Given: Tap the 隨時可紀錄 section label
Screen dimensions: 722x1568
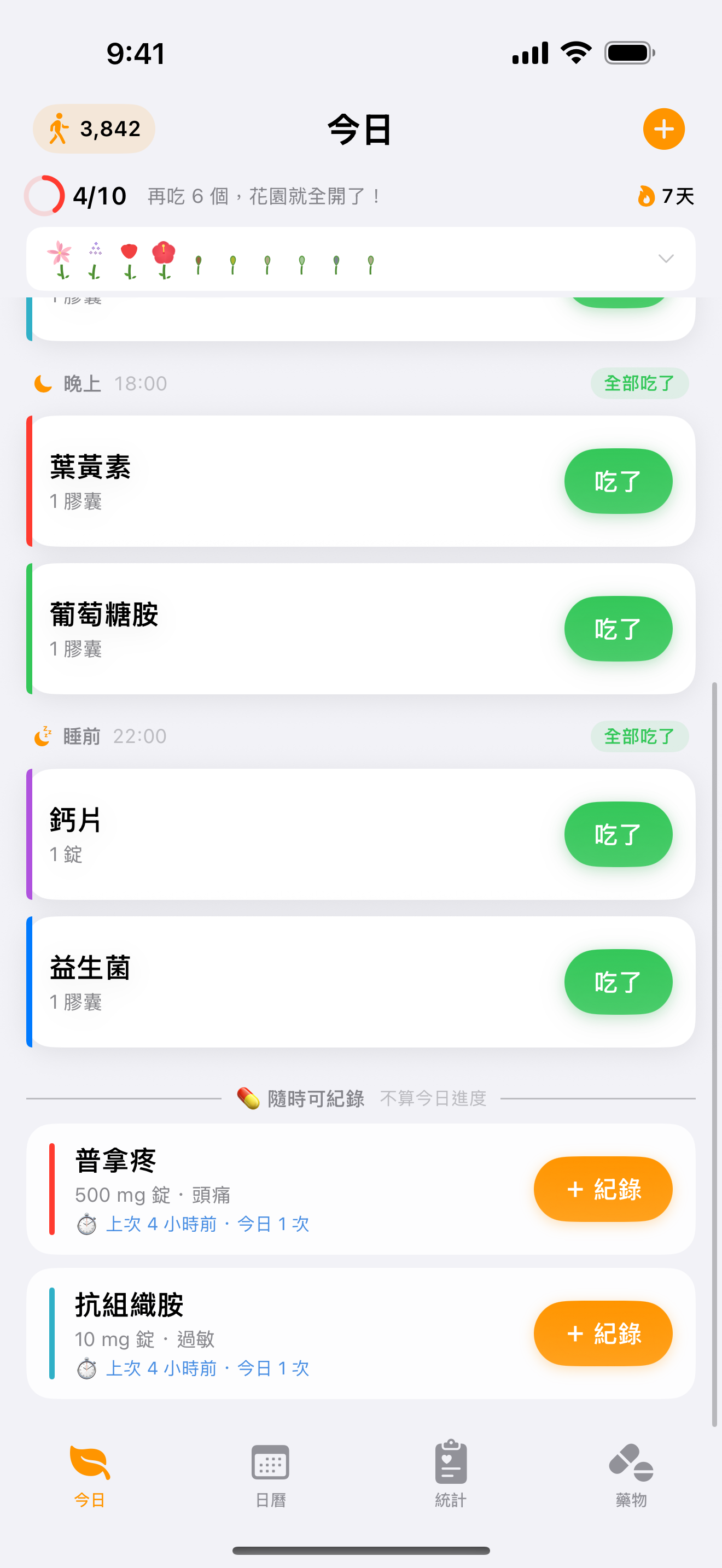Looking at the screenshot, I should click(x=316, y=1097).
